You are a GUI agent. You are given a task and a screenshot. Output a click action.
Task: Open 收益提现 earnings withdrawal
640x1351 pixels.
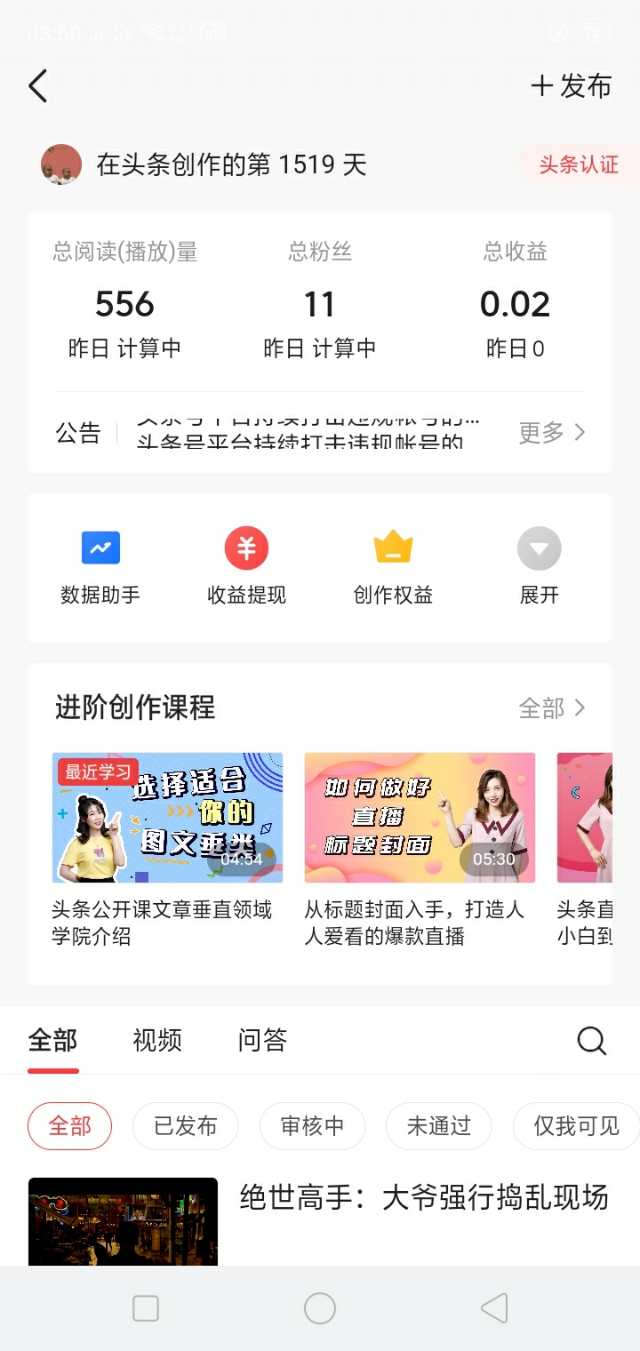(x=246, y=567)
